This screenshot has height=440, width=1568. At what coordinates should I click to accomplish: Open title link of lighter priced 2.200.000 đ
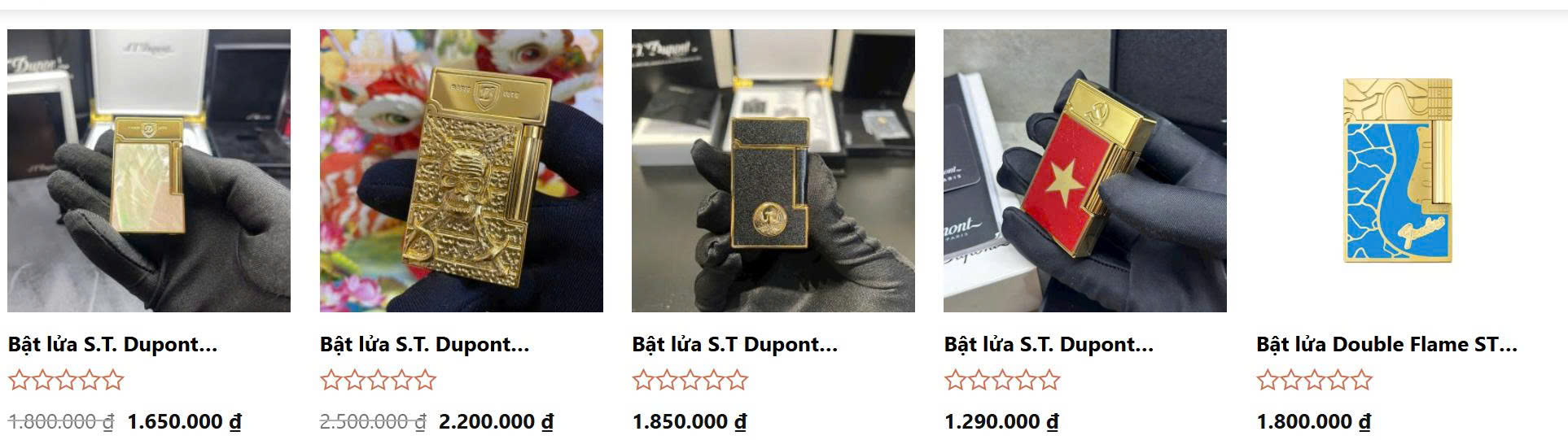(x=424, y=344)
